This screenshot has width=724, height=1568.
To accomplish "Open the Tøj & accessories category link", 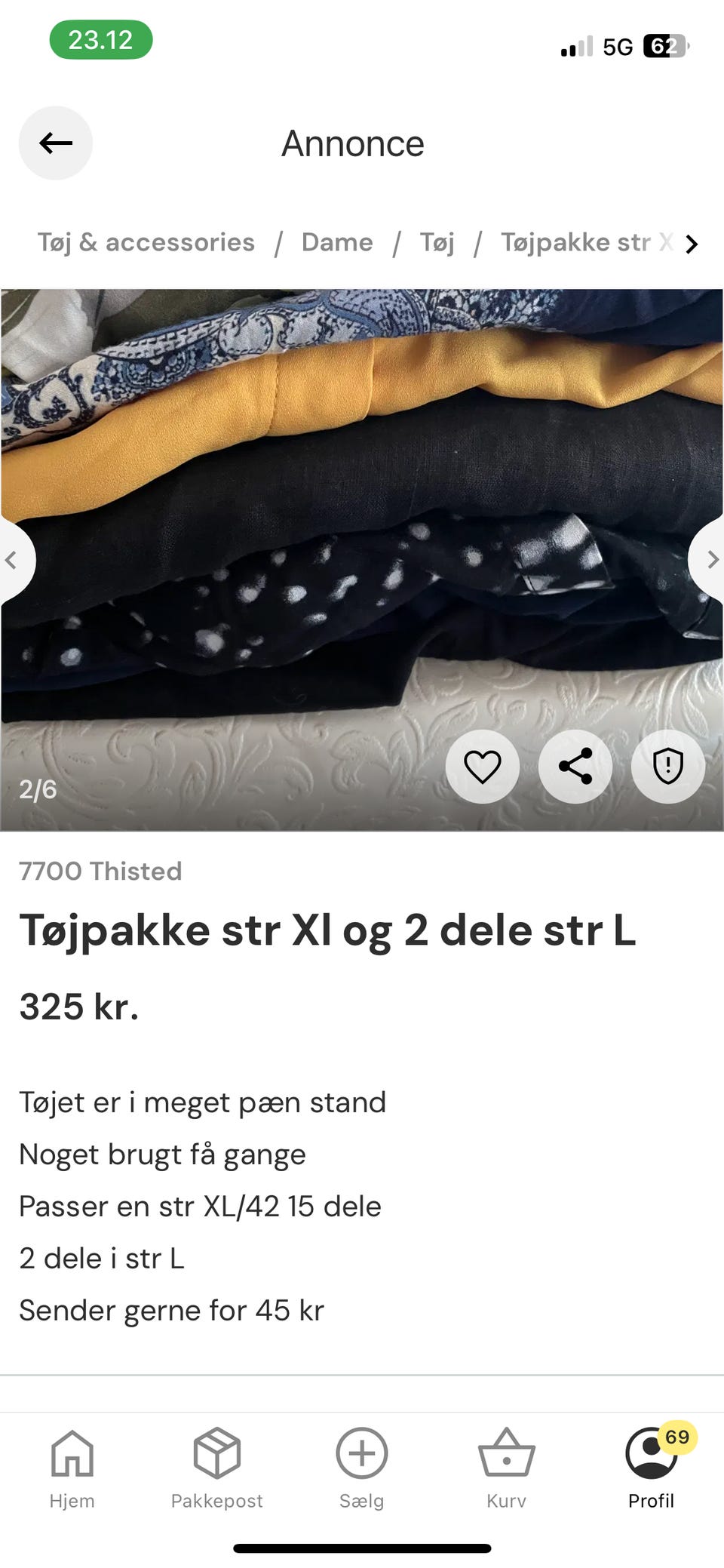I will (146, 243).
